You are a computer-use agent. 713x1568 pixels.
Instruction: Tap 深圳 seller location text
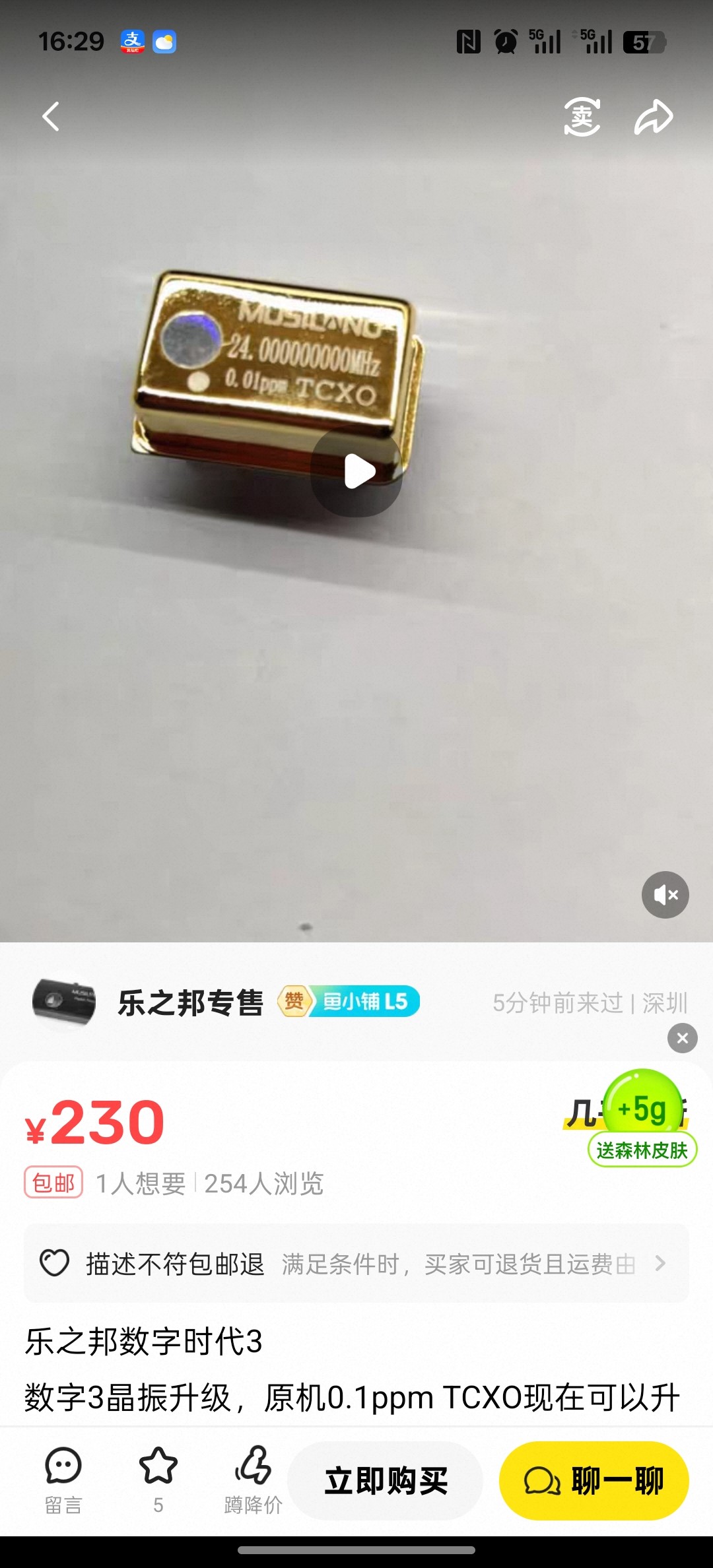coord(663,1001)
